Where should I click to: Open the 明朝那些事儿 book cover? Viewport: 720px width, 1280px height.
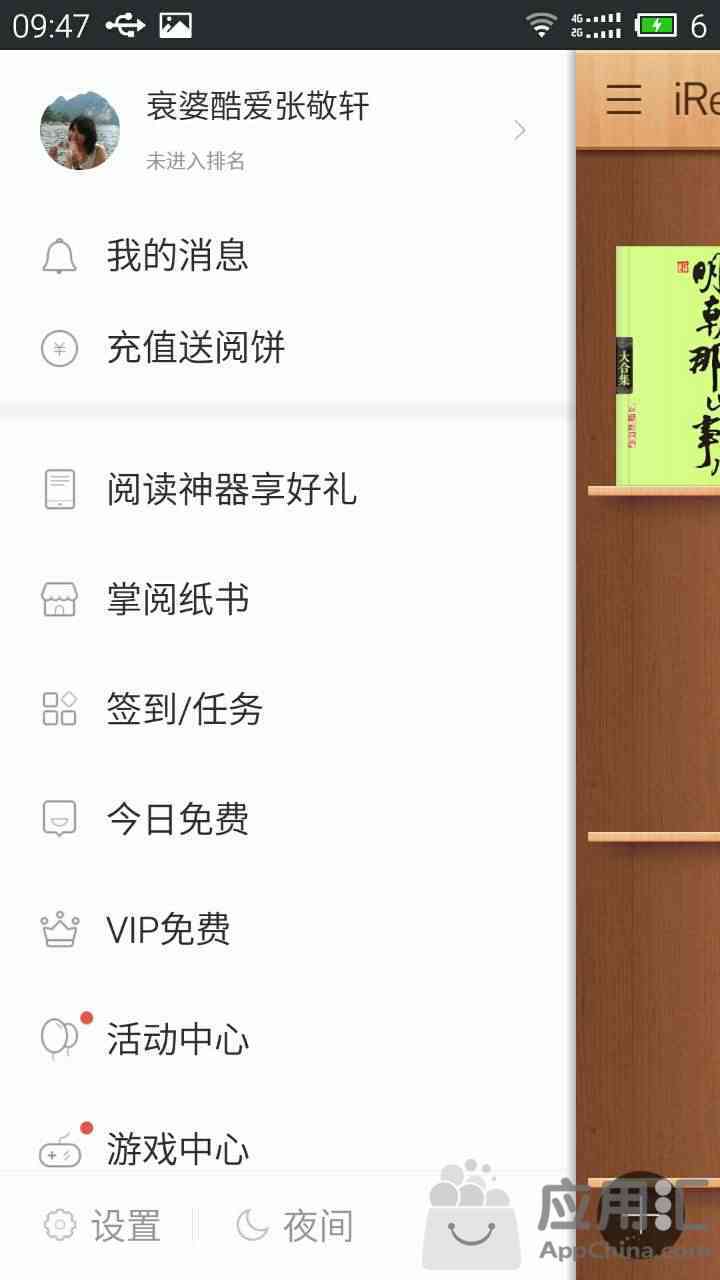point(668,366)
